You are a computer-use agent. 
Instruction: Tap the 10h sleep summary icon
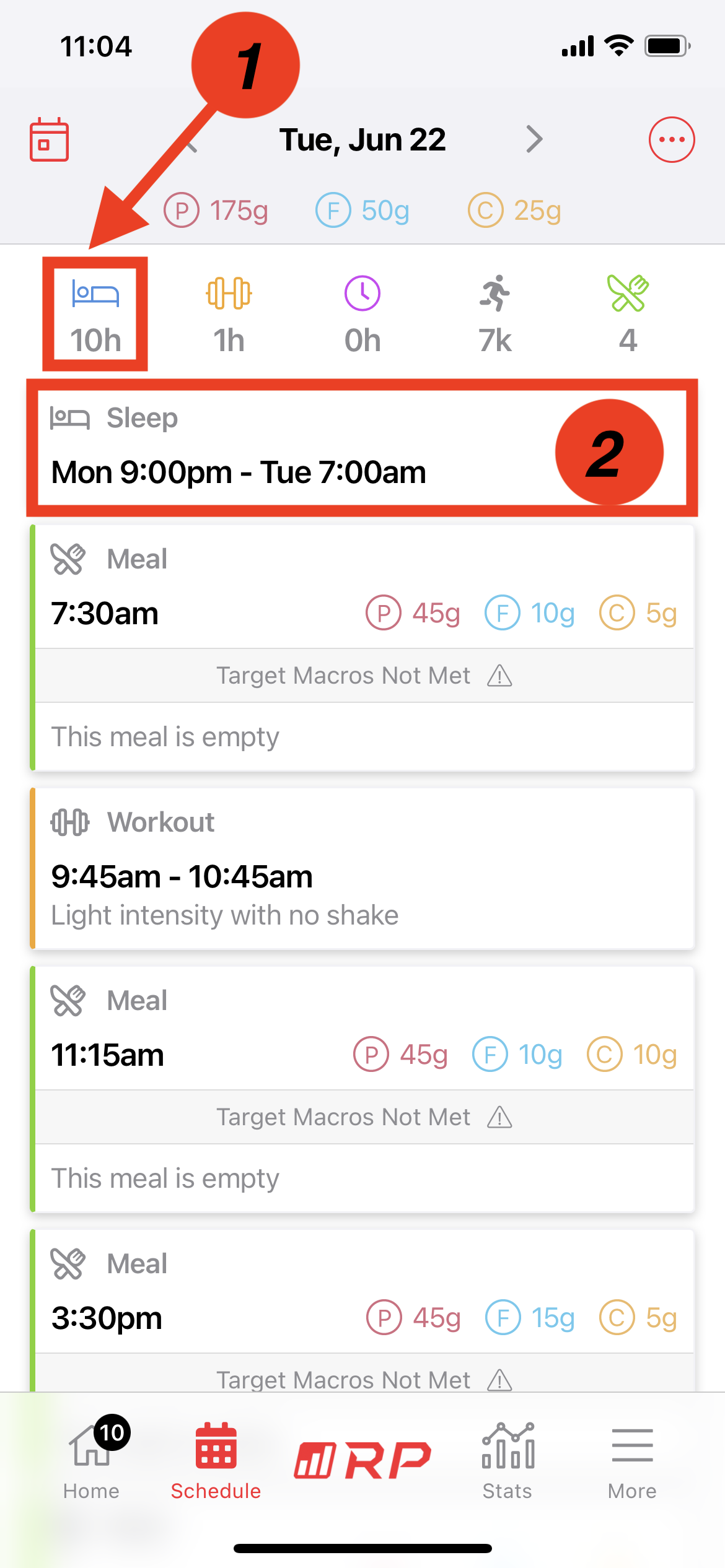coord(95,315)
